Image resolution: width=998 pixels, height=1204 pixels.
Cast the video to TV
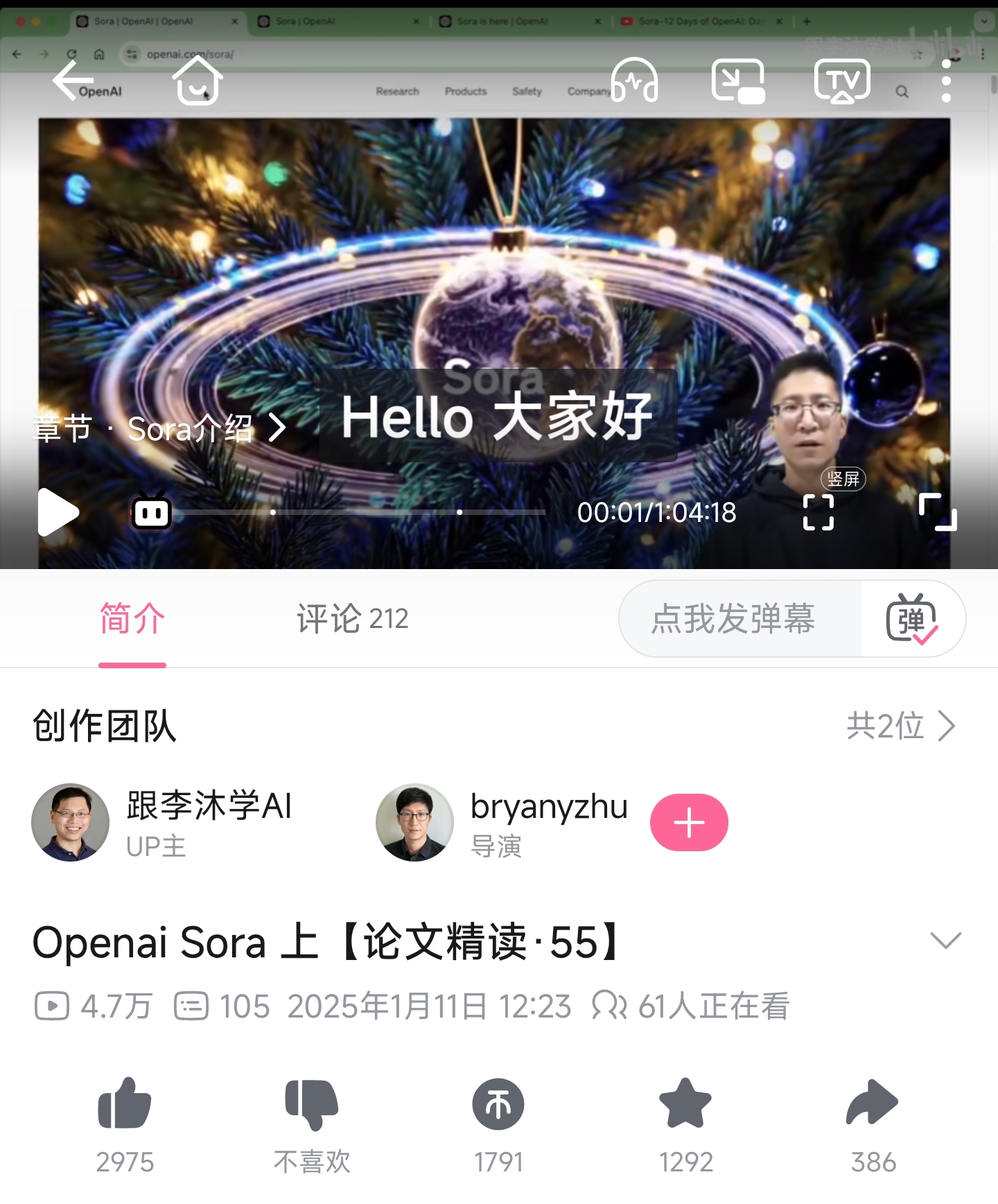pos(842,81)
